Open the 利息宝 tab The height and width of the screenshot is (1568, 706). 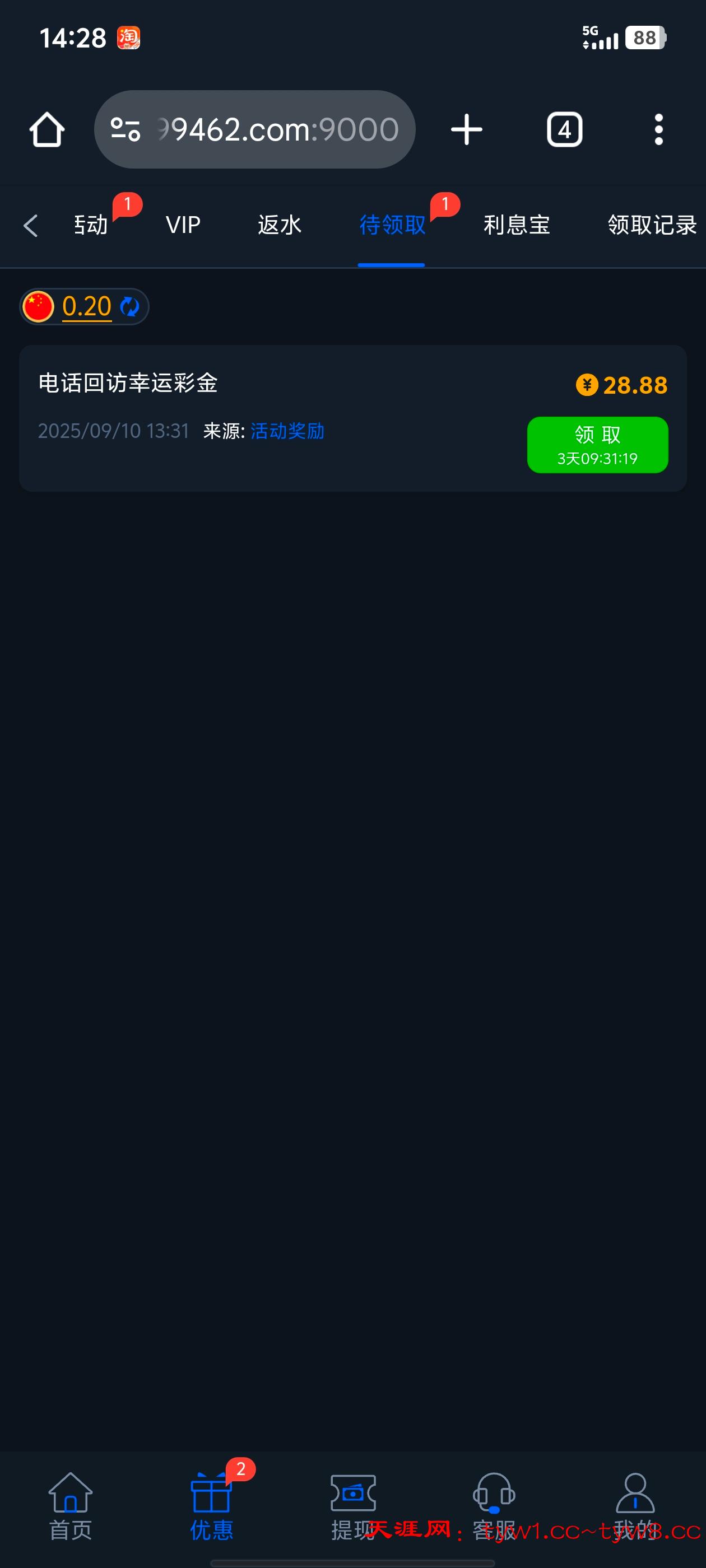517,225
